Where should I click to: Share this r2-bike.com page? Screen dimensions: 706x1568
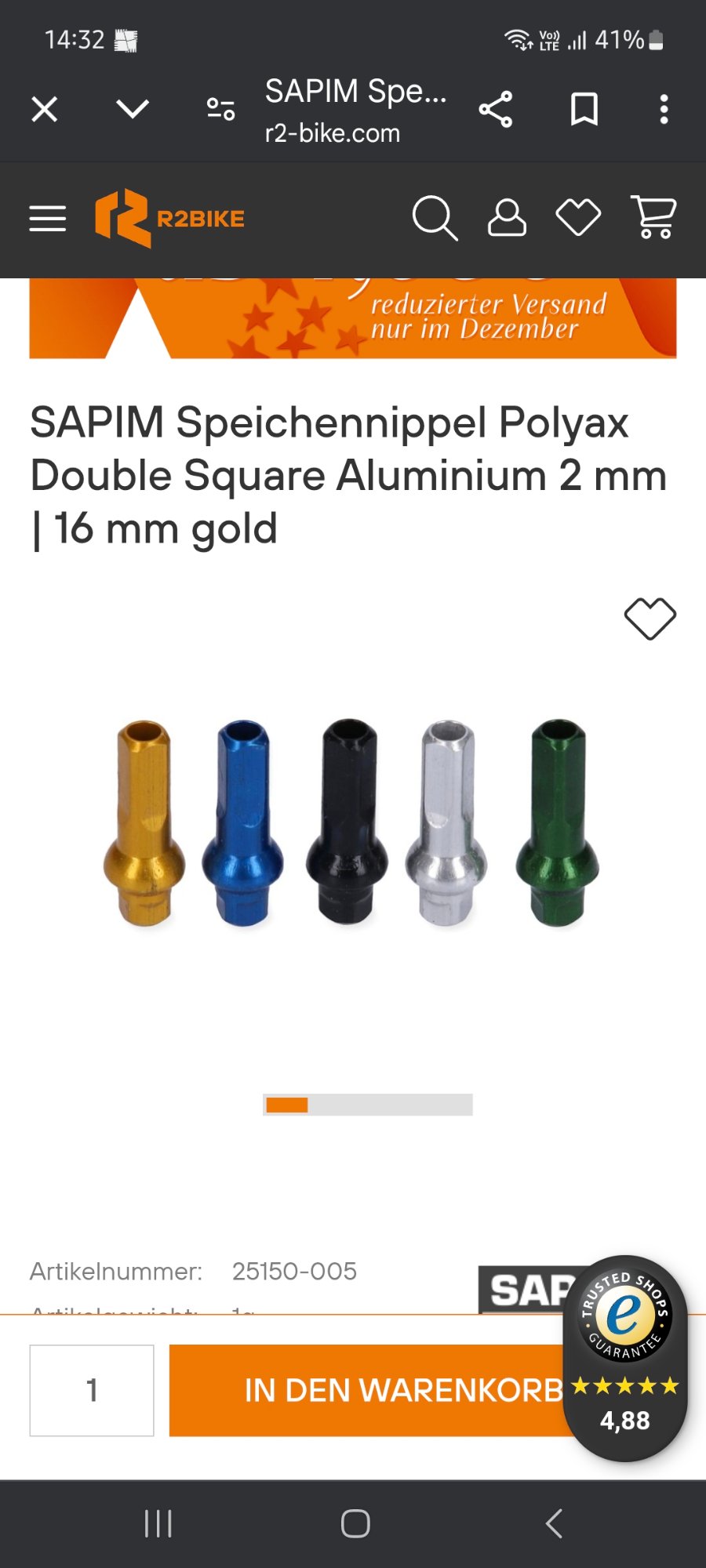496,109
